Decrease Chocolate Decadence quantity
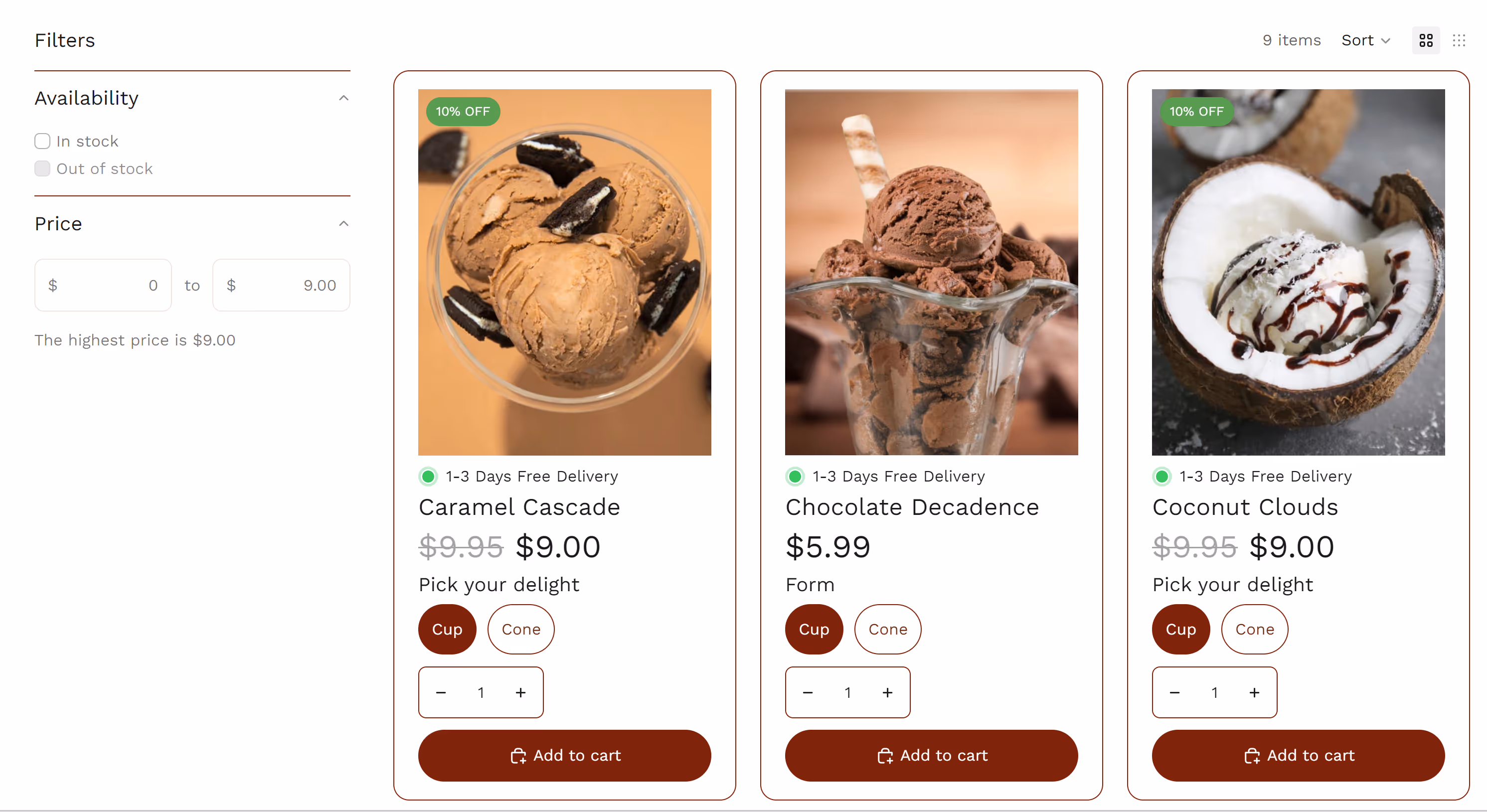 [x=808, y=692]
